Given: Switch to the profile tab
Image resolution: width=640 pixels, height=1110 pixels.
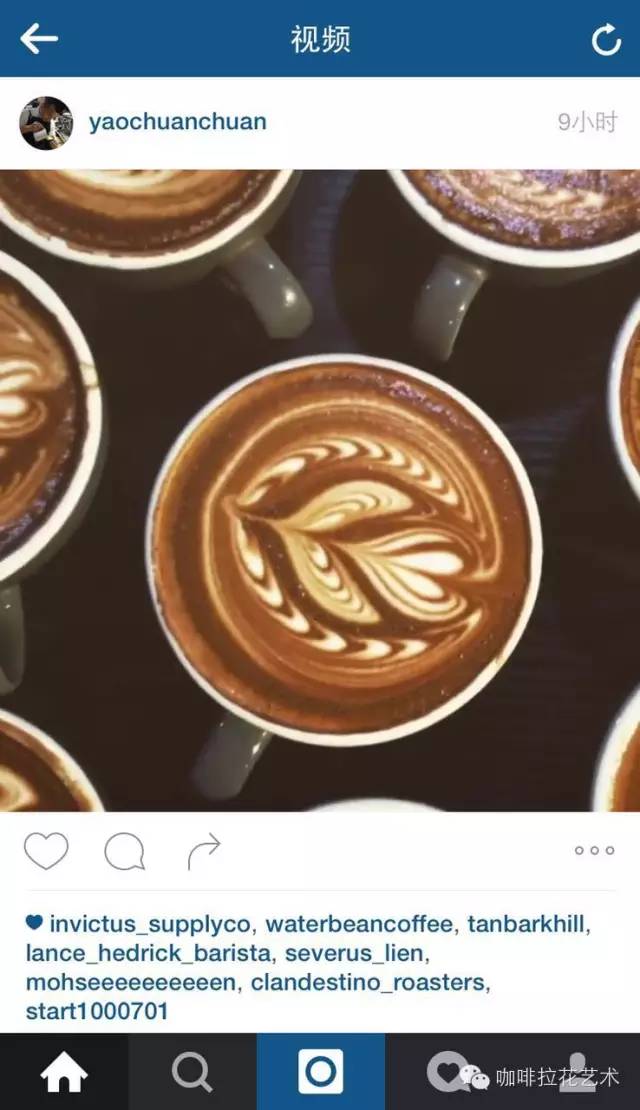Looking at the screenshot, I should [x=577, y=1072].
